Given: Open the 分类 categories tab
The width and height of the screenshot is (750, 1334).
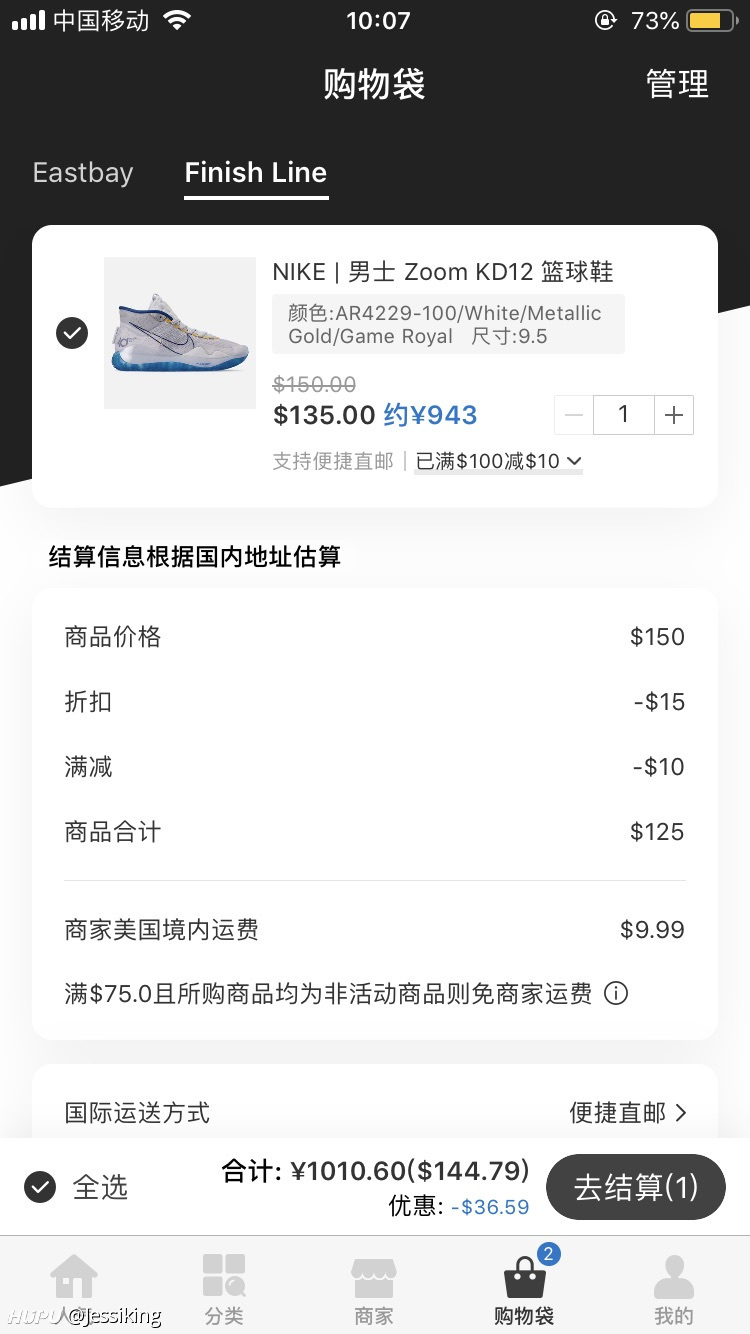Looking at the screenshot, I should 224,1288.
